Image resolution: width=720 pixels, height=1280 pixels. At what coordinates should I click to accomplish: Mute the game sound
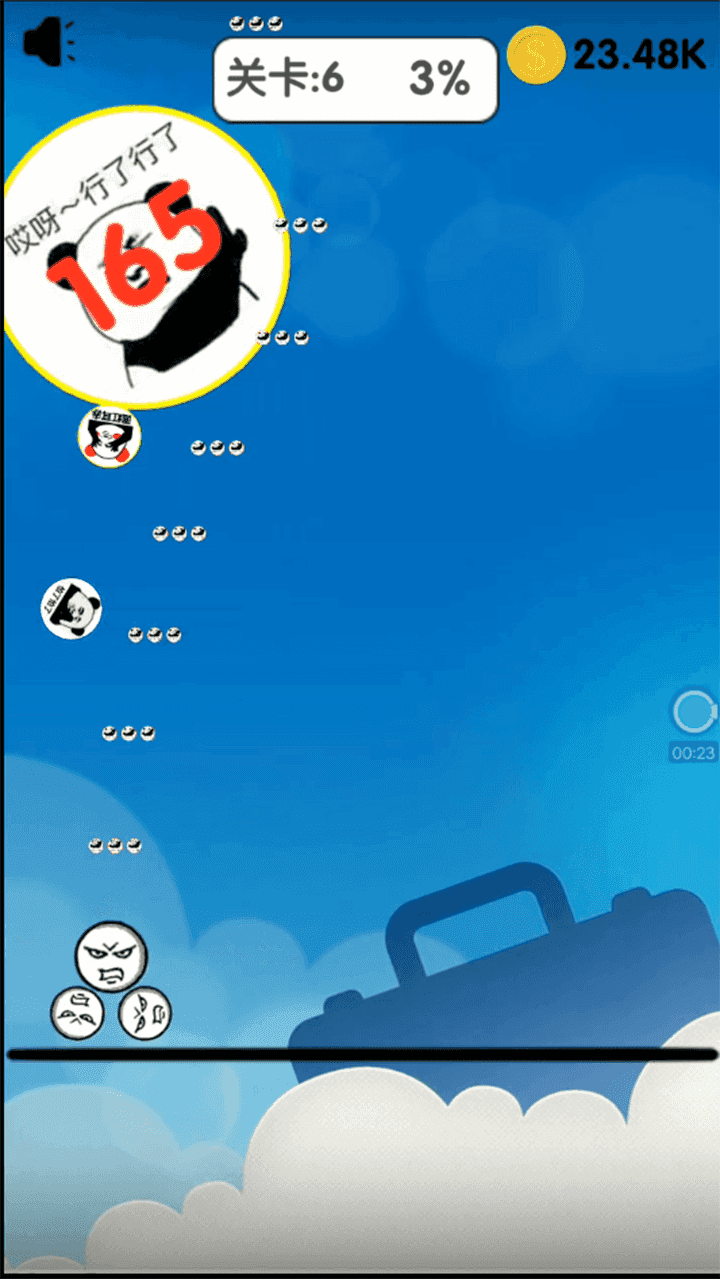(47, 43)
